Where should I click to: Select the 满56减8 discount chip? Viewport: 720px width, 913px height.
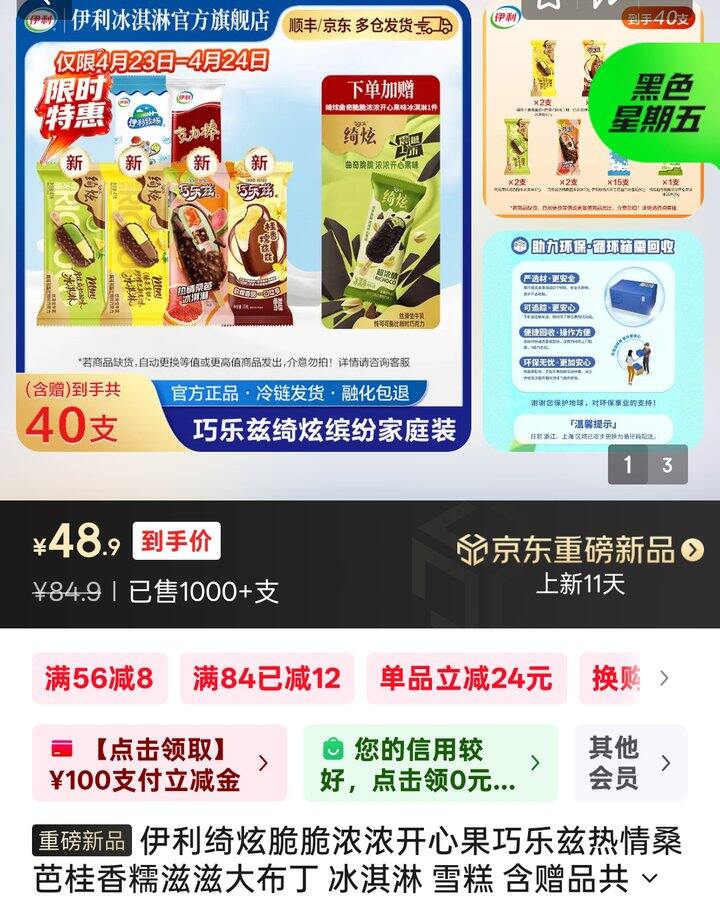99,678
